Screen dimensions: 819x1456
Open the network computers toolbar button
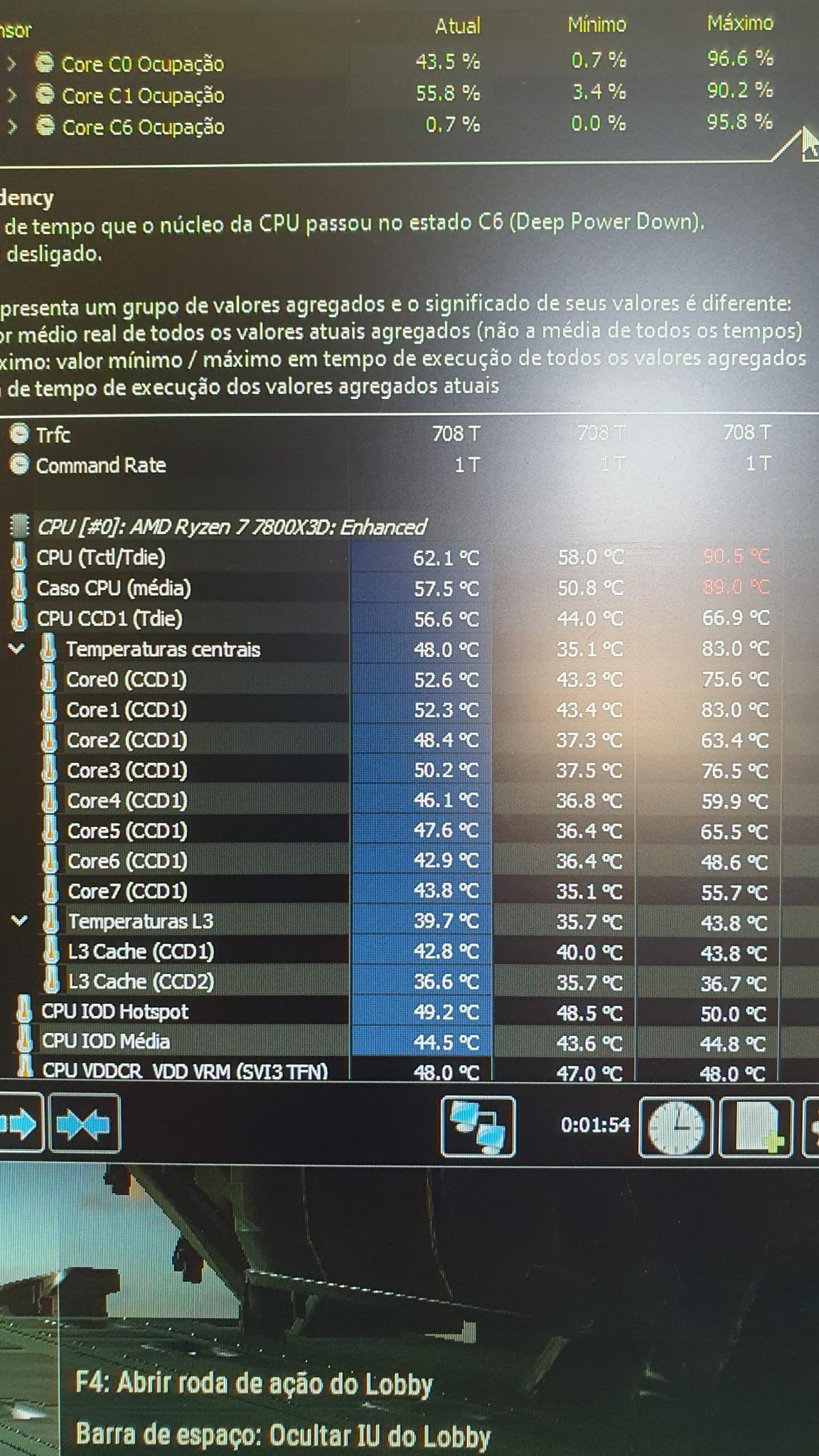[x=478, y=1126]
